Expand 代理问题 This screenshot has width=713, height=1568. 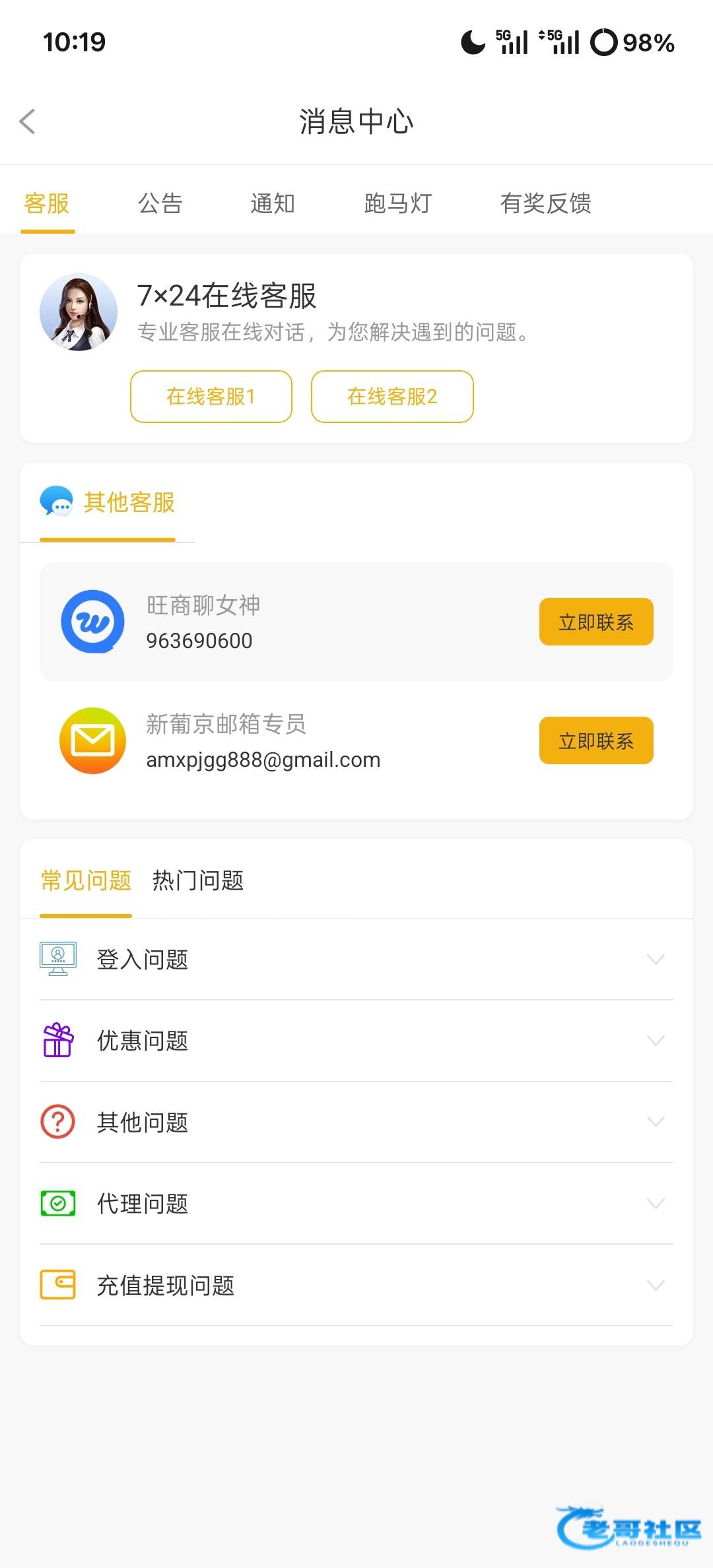[356, 1204]
